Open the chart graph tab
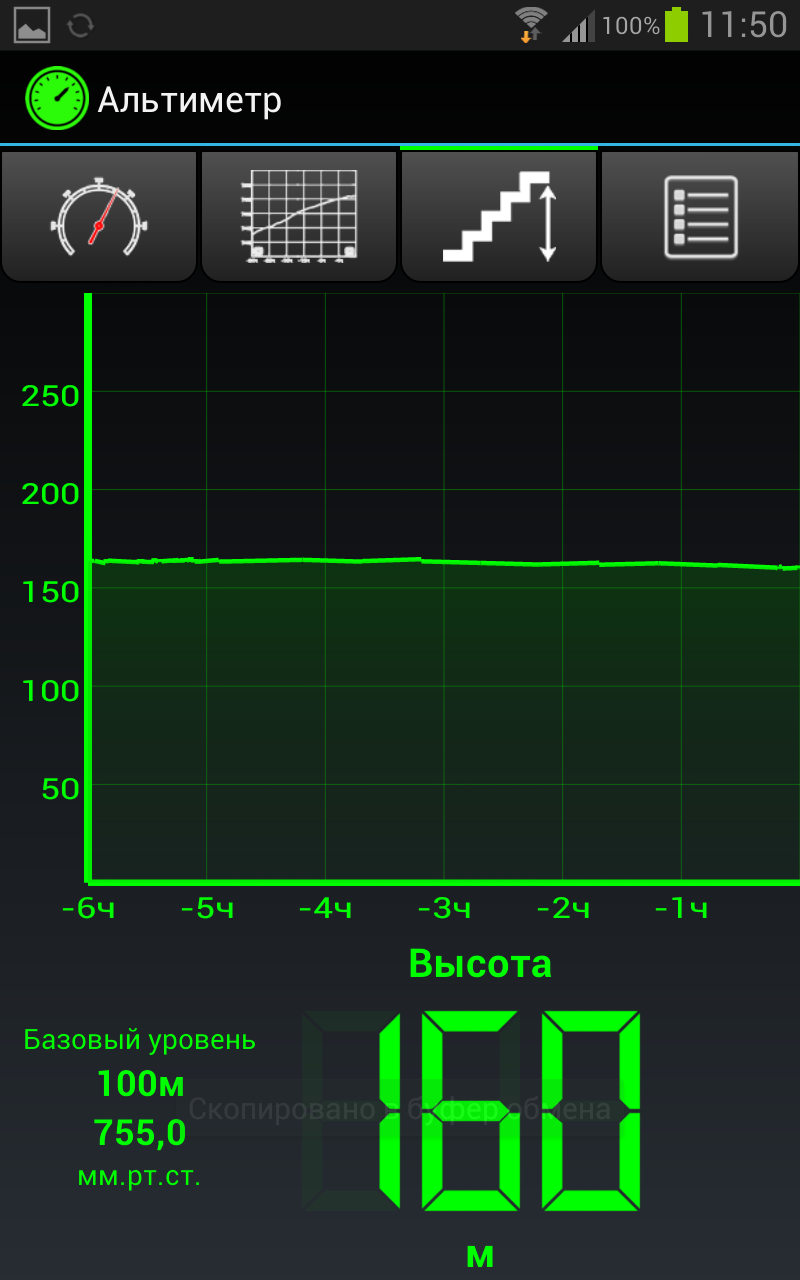Viewport: 800px width, 1280px height. (x=299, y=216)
